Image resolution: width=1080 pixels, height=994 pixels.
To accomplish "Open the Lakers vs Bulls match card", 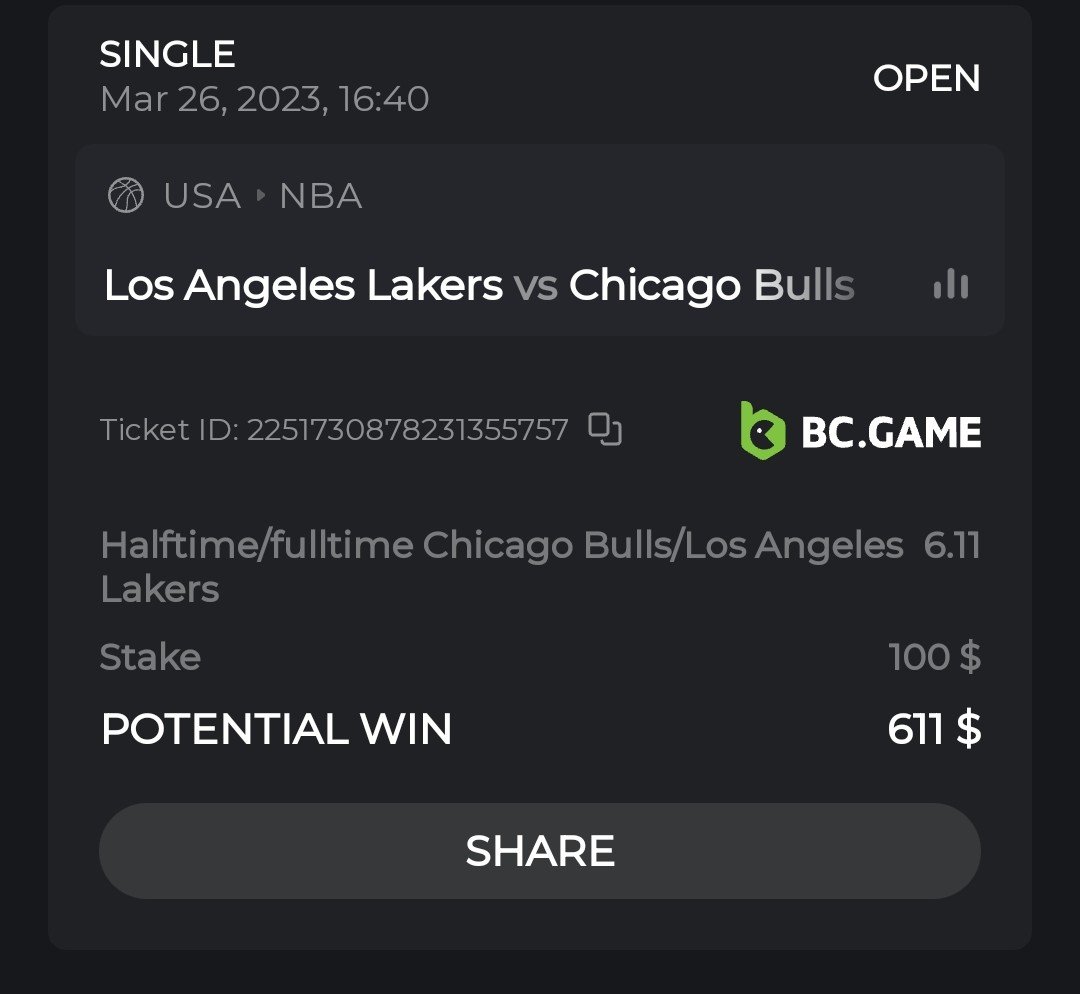I will [x=480, y=286].
